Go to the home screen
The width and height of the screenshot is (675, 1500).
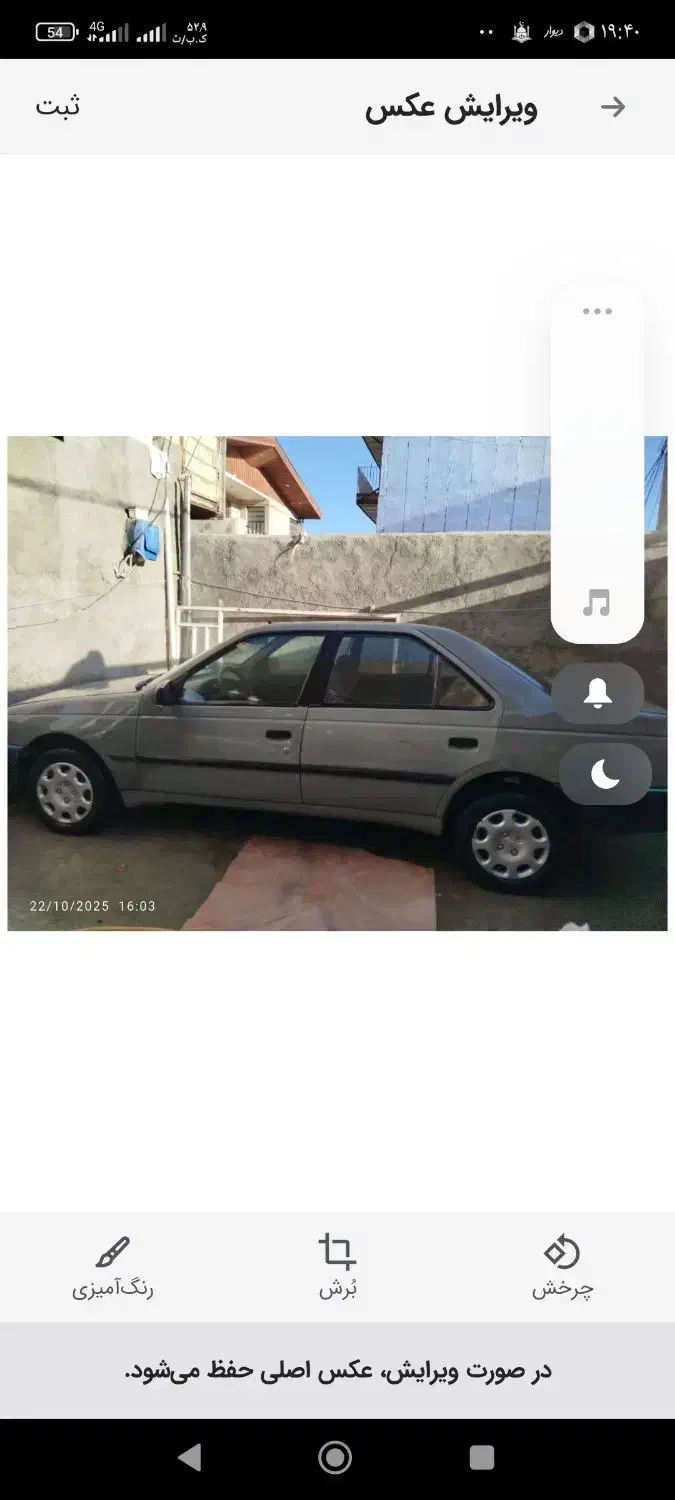(x=336, y=1458)
